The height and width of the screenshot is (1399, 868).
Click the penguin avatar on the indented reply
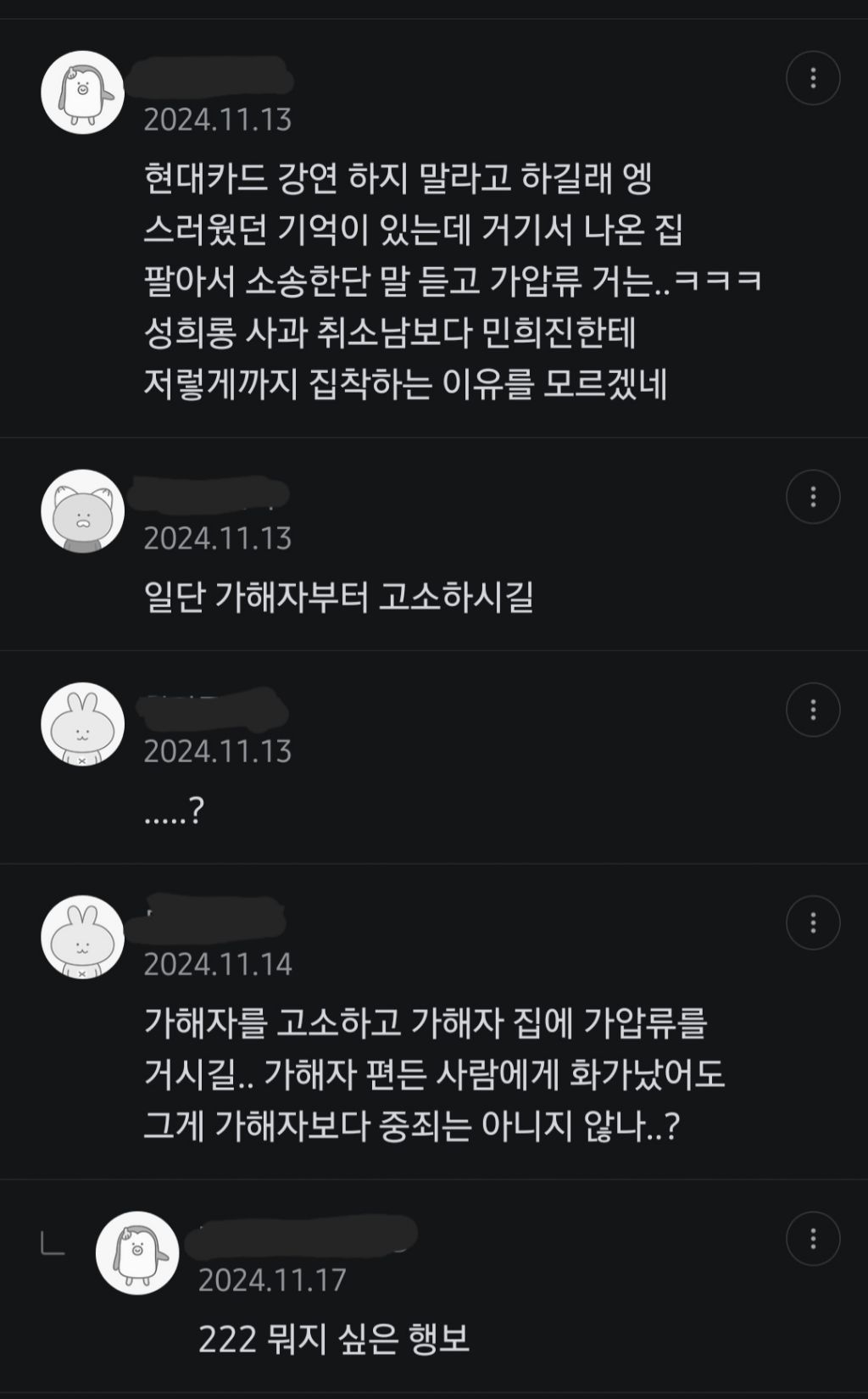(136, 1251)
